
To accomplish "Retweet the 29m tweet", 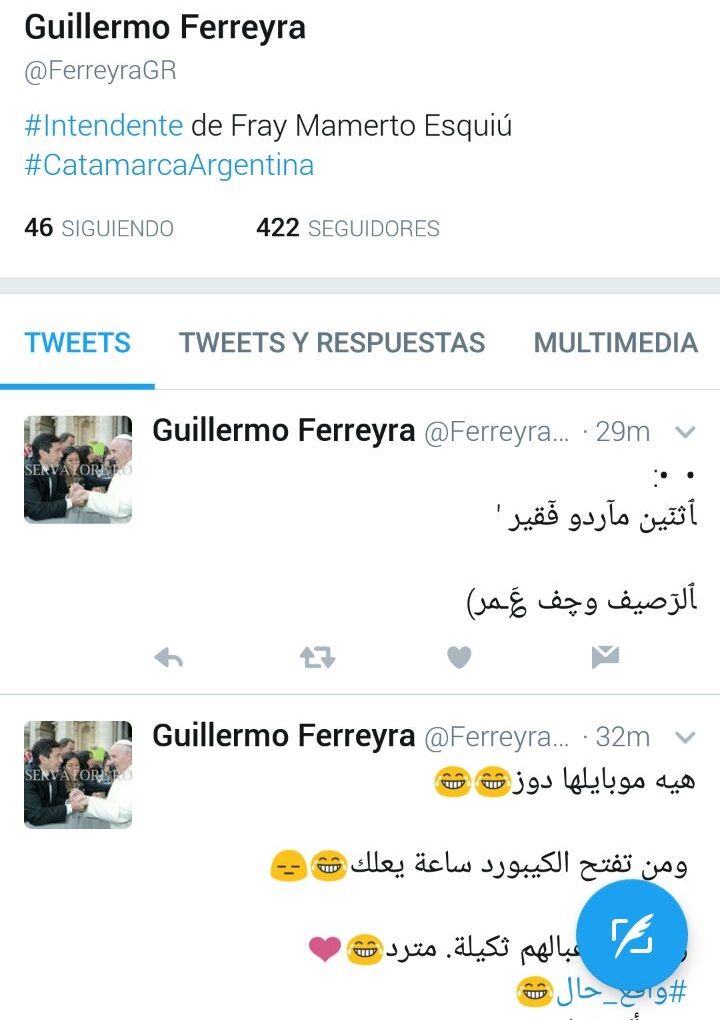I will tap(317, 657).
